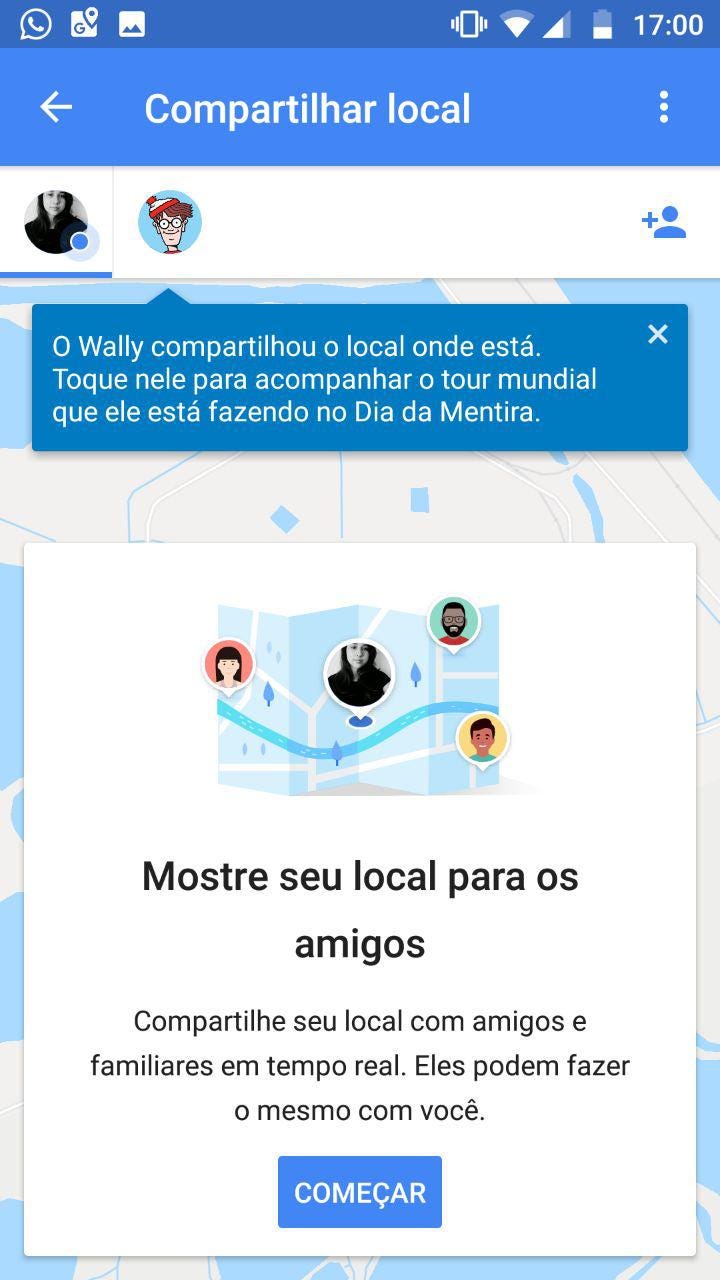Tap the COMEÇAR button
Screen dimensions: 720x1280
click(x=360, y=1192)
